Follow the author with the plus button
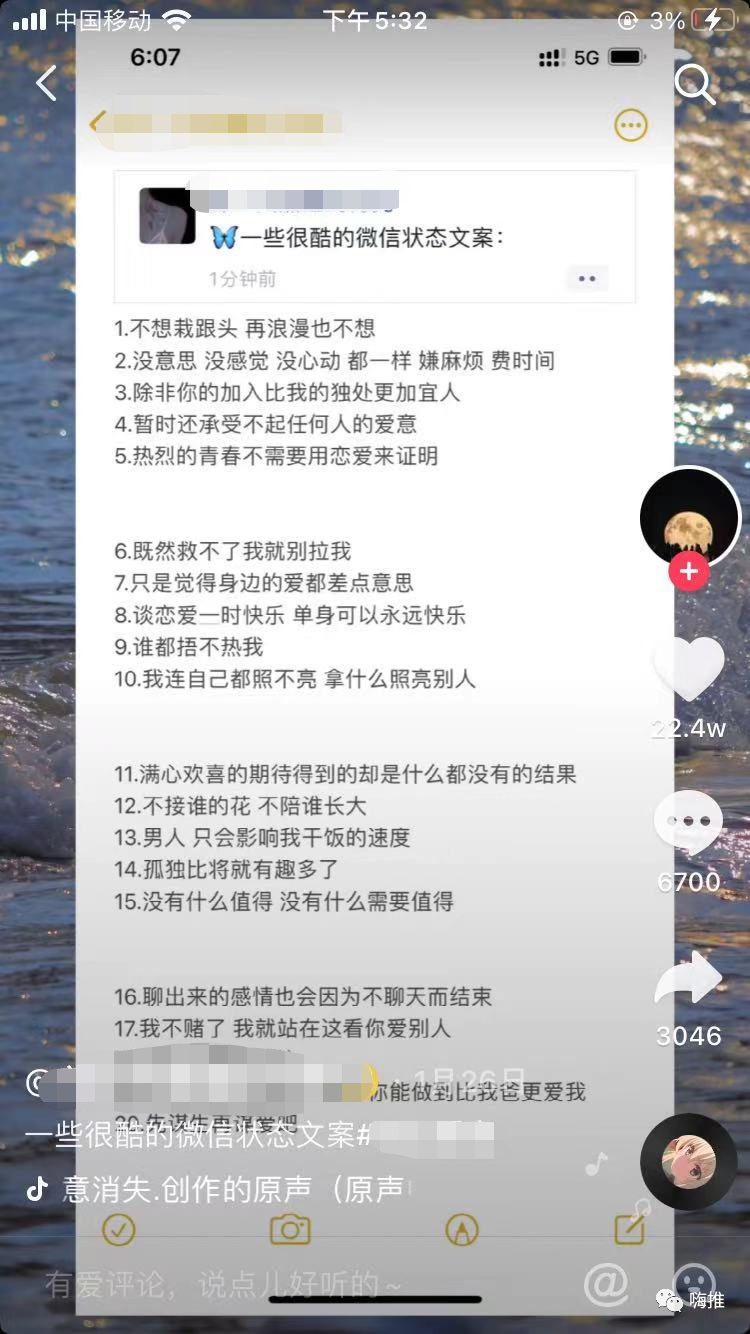The image size is (750, 1334). pos(689,572)
